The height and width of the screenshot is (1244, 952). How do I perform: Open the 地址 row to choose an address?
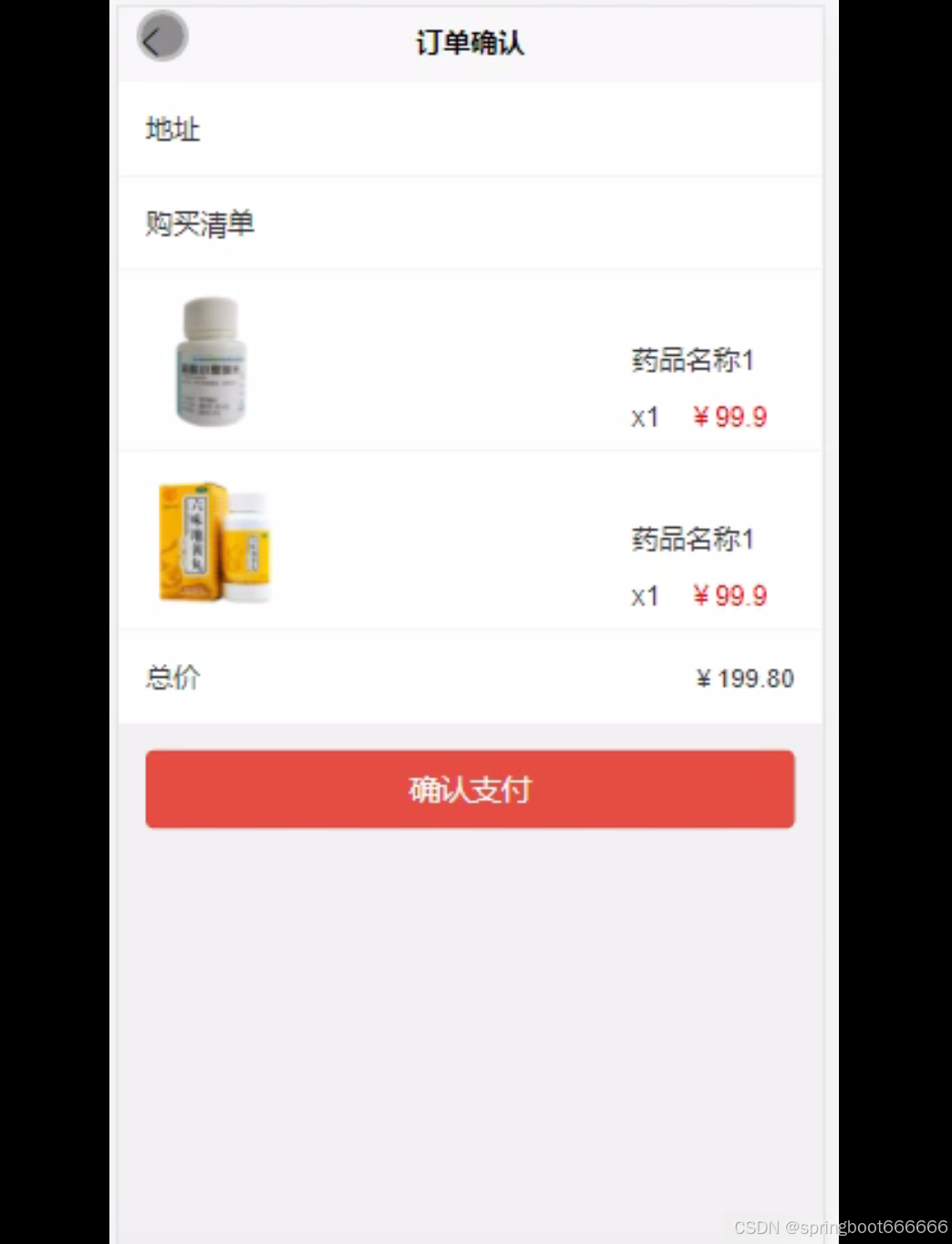pos(470,130)
